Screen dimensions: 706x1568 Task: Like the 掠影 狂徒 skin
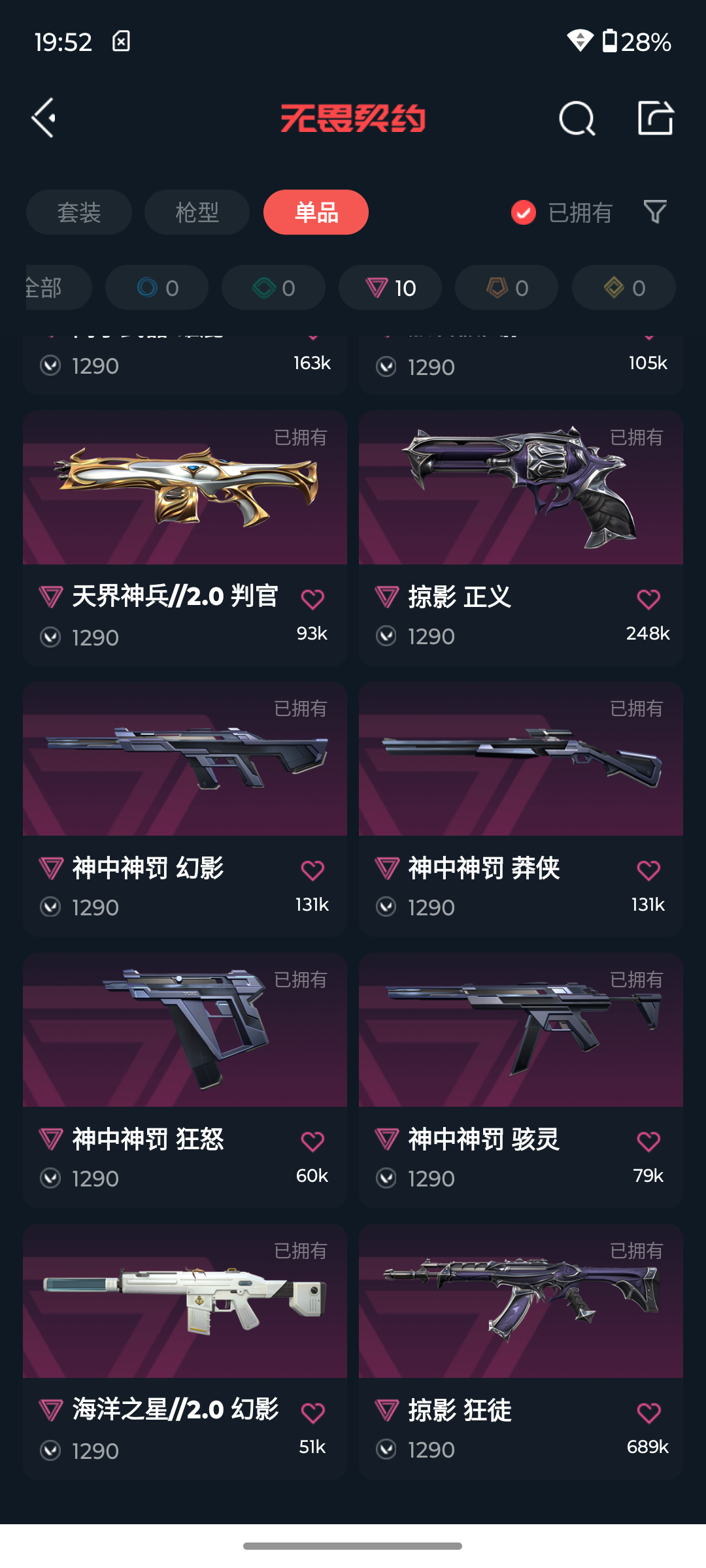tap(648, 1413)
